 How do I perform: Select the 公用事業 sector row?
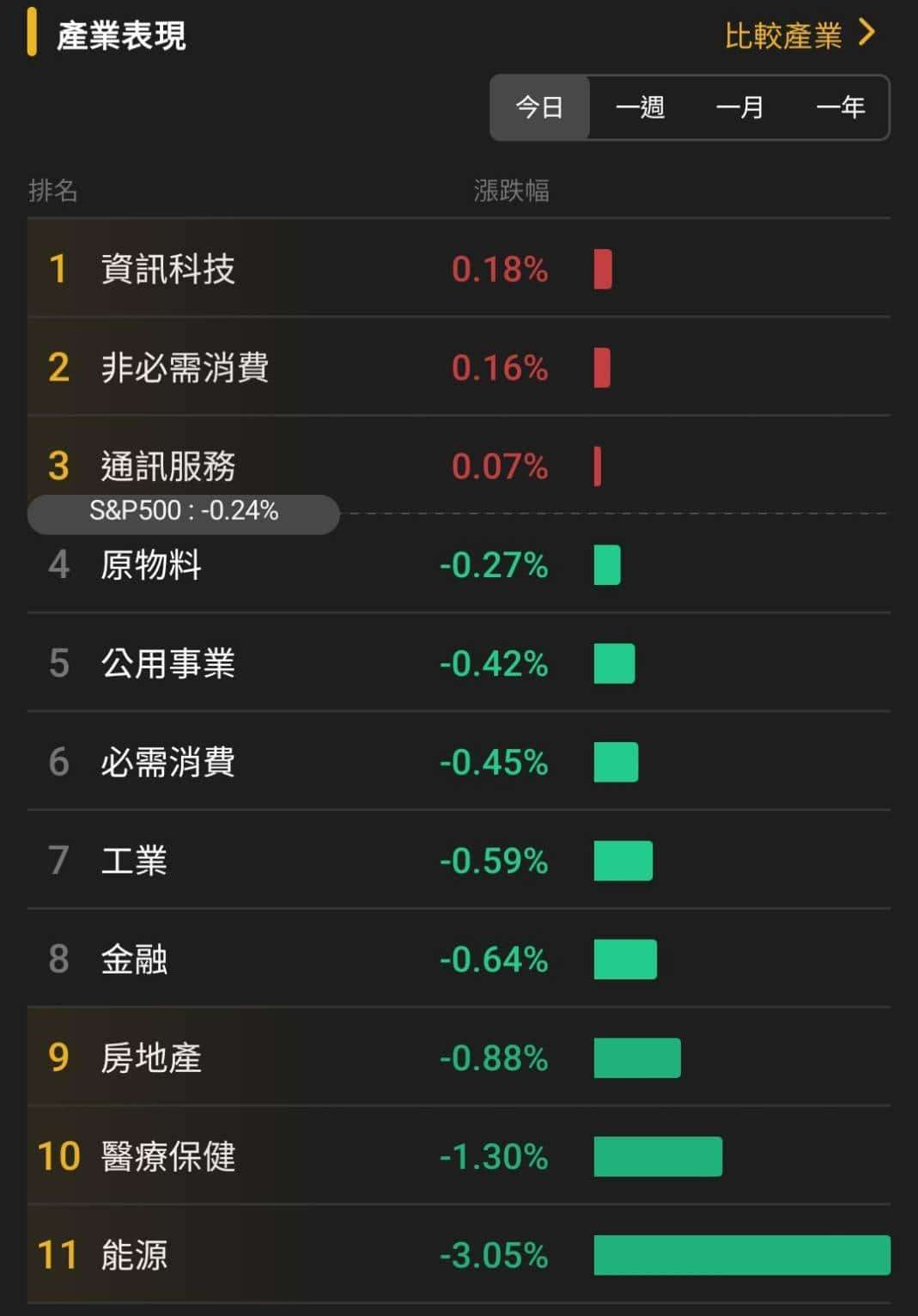pos(258,663)
